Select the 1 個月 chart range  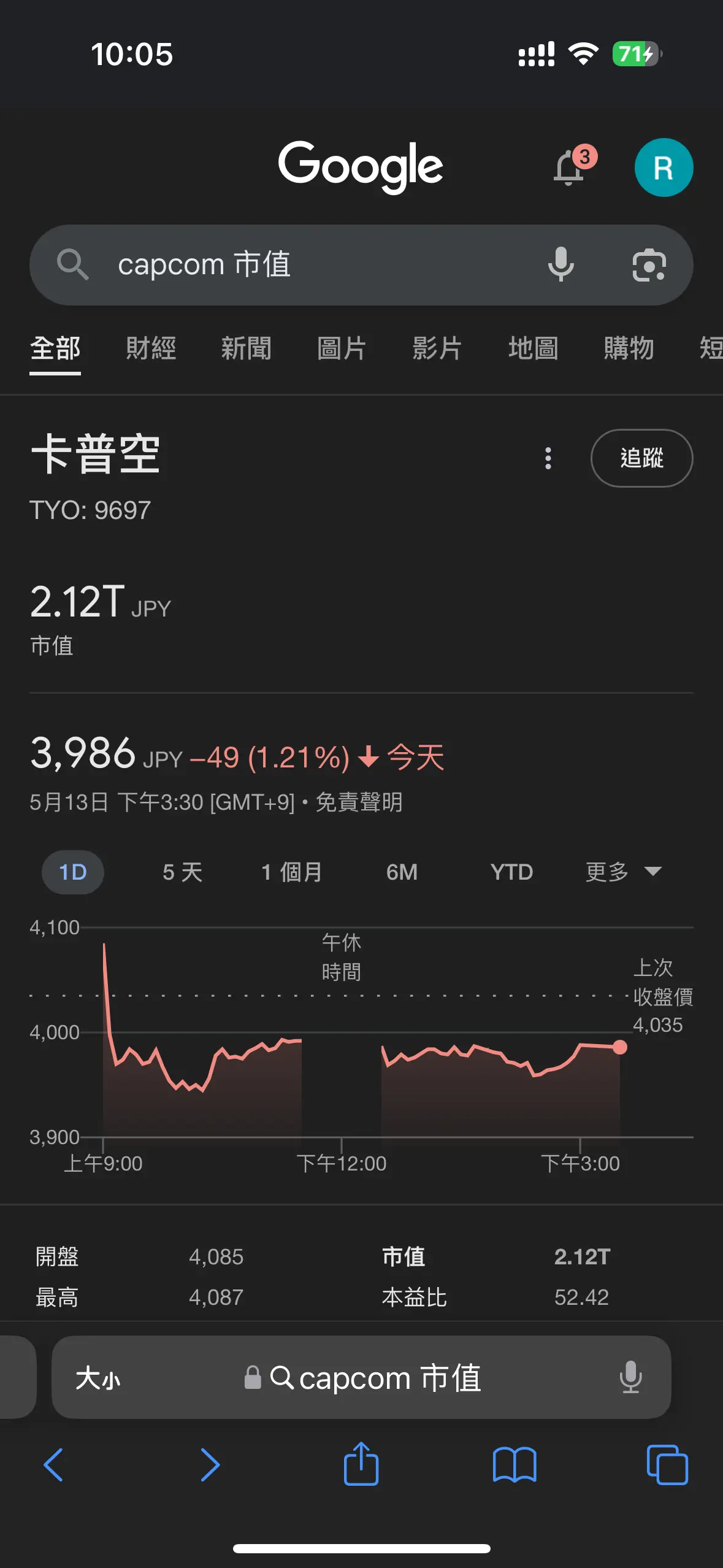pyautogui.click(x=291, y=872)
